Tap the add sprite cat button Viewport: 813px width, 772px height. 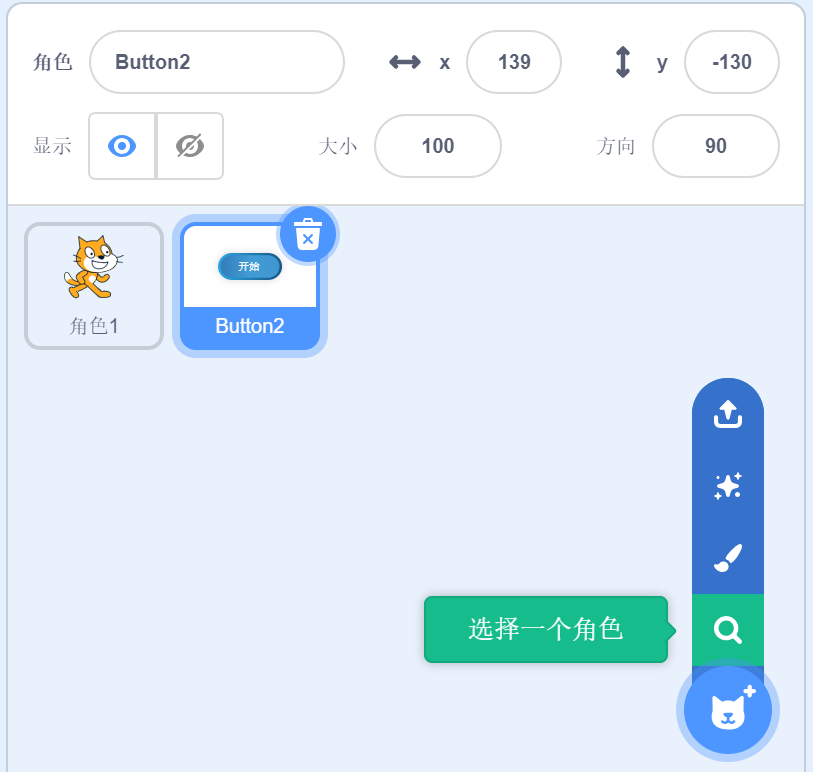click(x=727, y=710)
